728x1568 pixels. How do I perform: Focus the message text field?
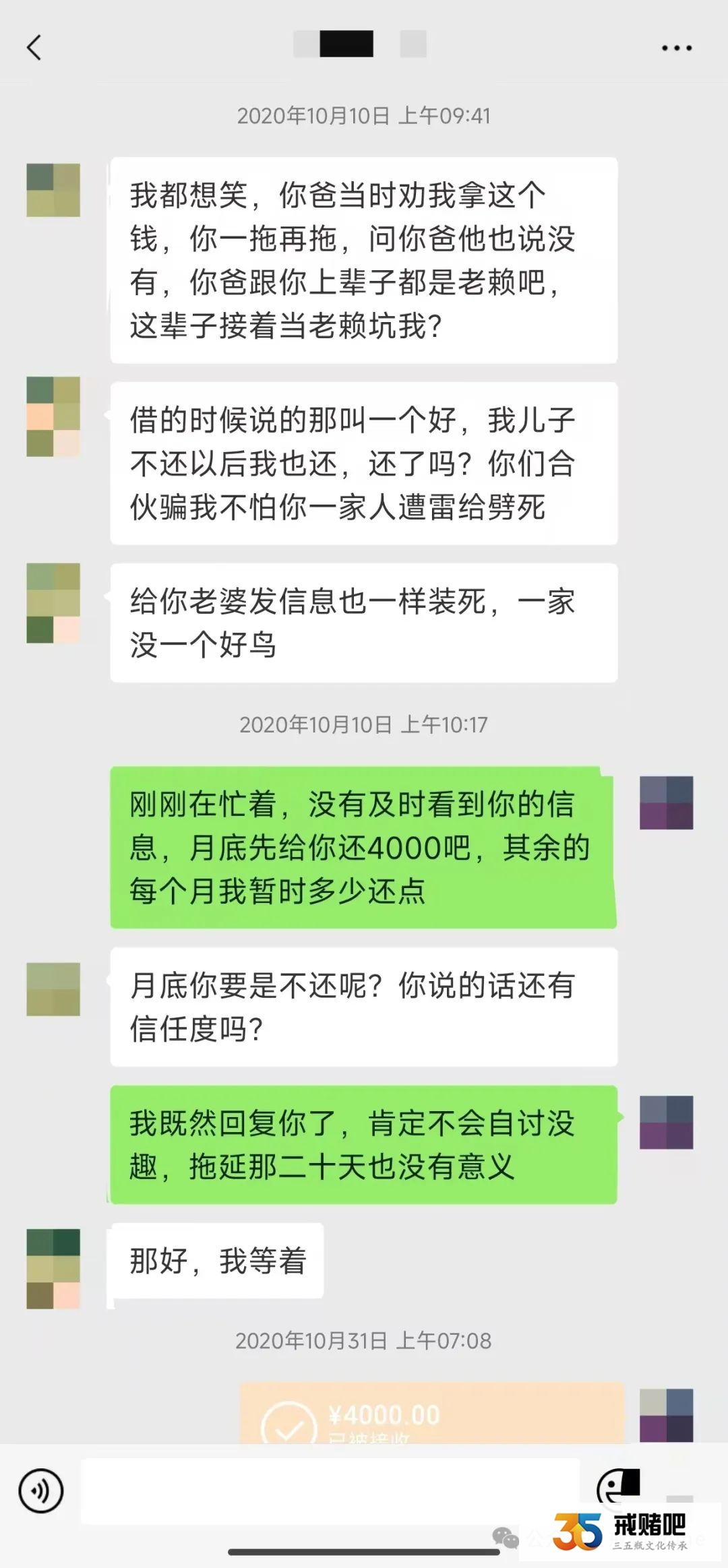330,1491
